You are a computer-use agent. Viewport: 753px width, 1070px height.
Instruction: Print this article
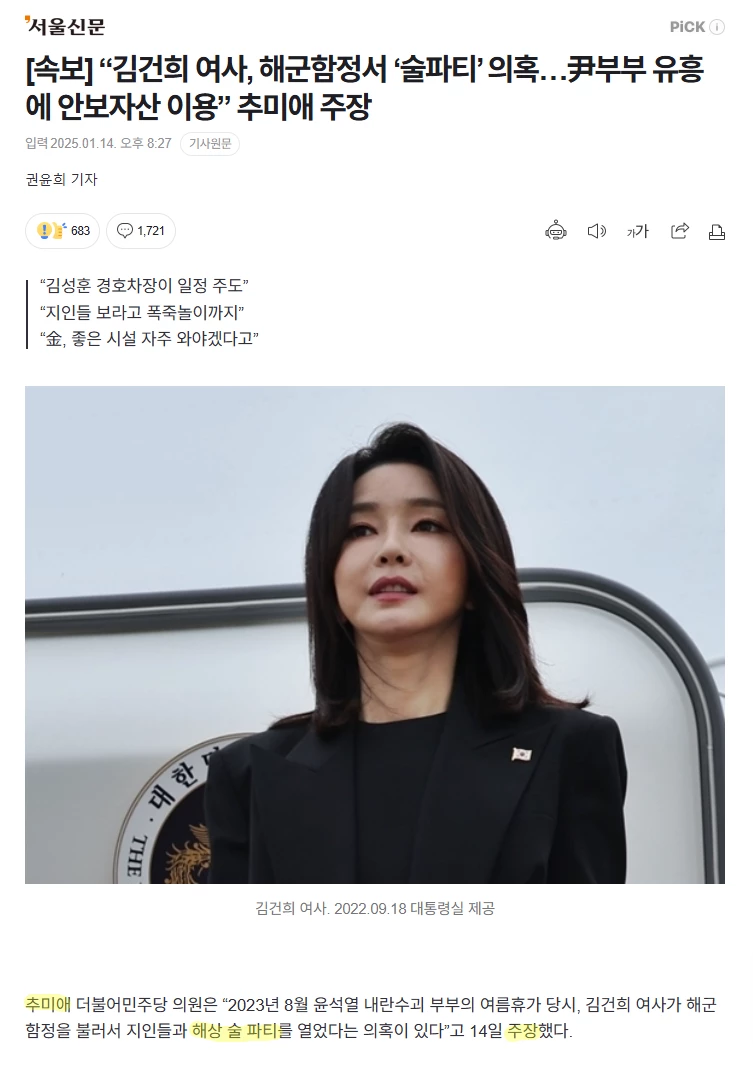(716, 231)
